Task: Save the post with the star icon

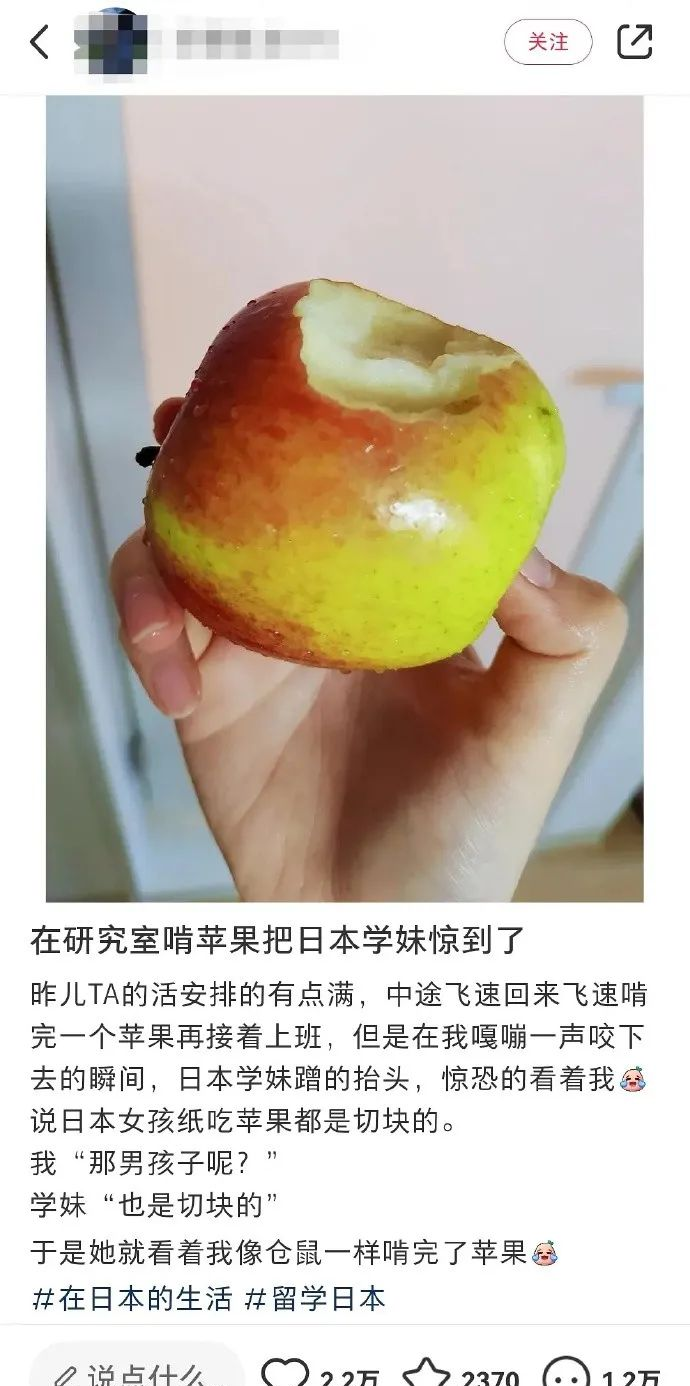Action: click(x=427, y=1372)
